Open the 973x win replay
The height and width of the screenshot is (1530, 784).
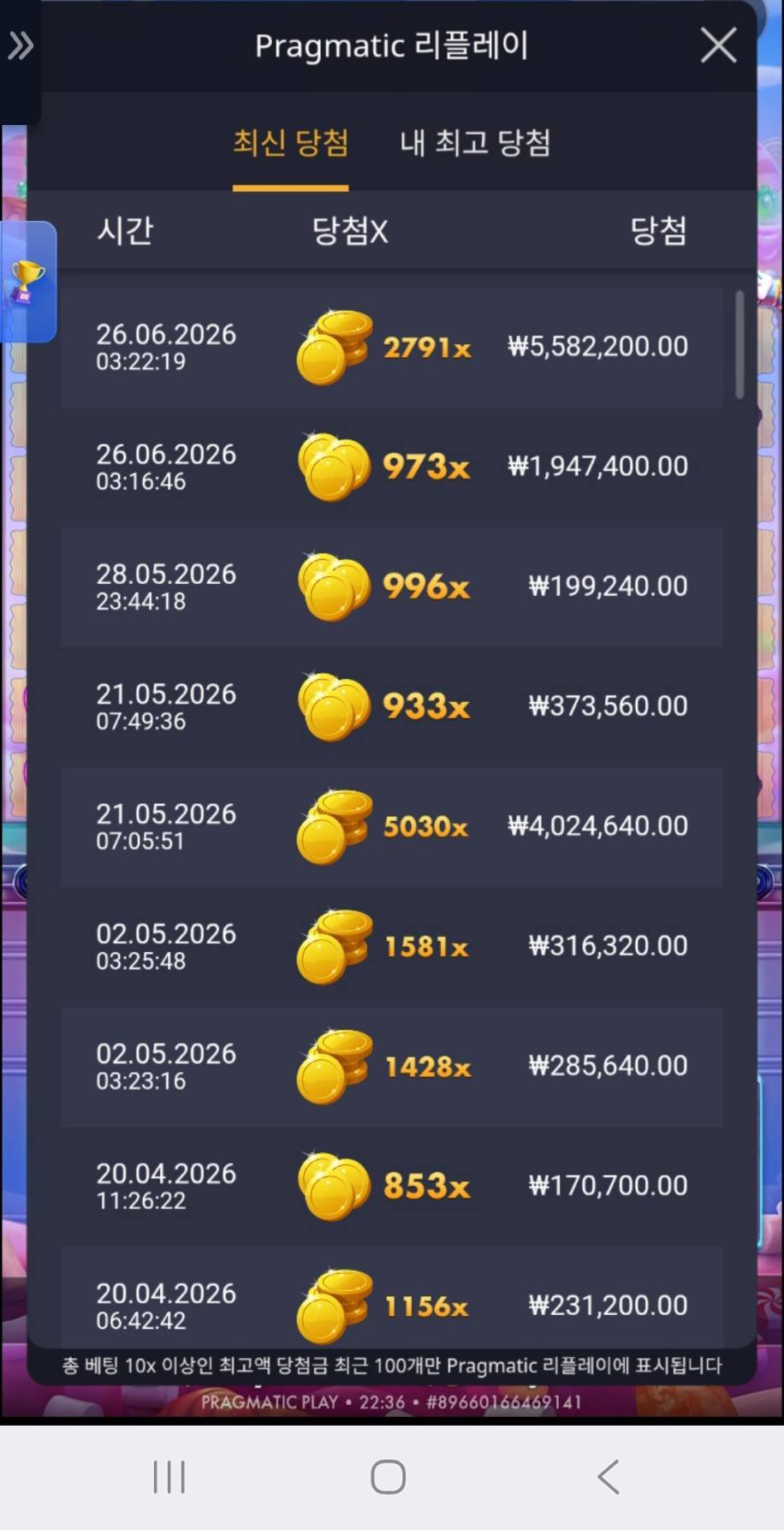[x=392, y=467]
